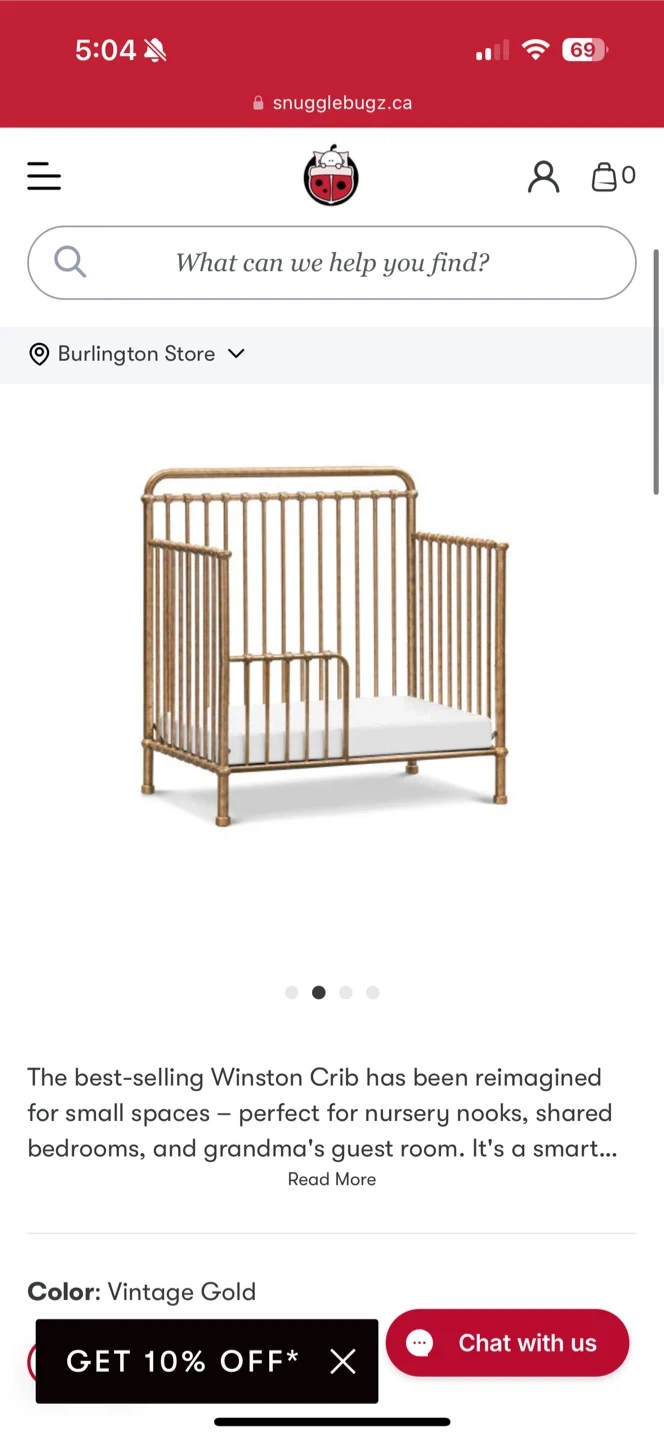
Task: Open the crib product image
Action: pyautogui.click(x=326, y=645)
